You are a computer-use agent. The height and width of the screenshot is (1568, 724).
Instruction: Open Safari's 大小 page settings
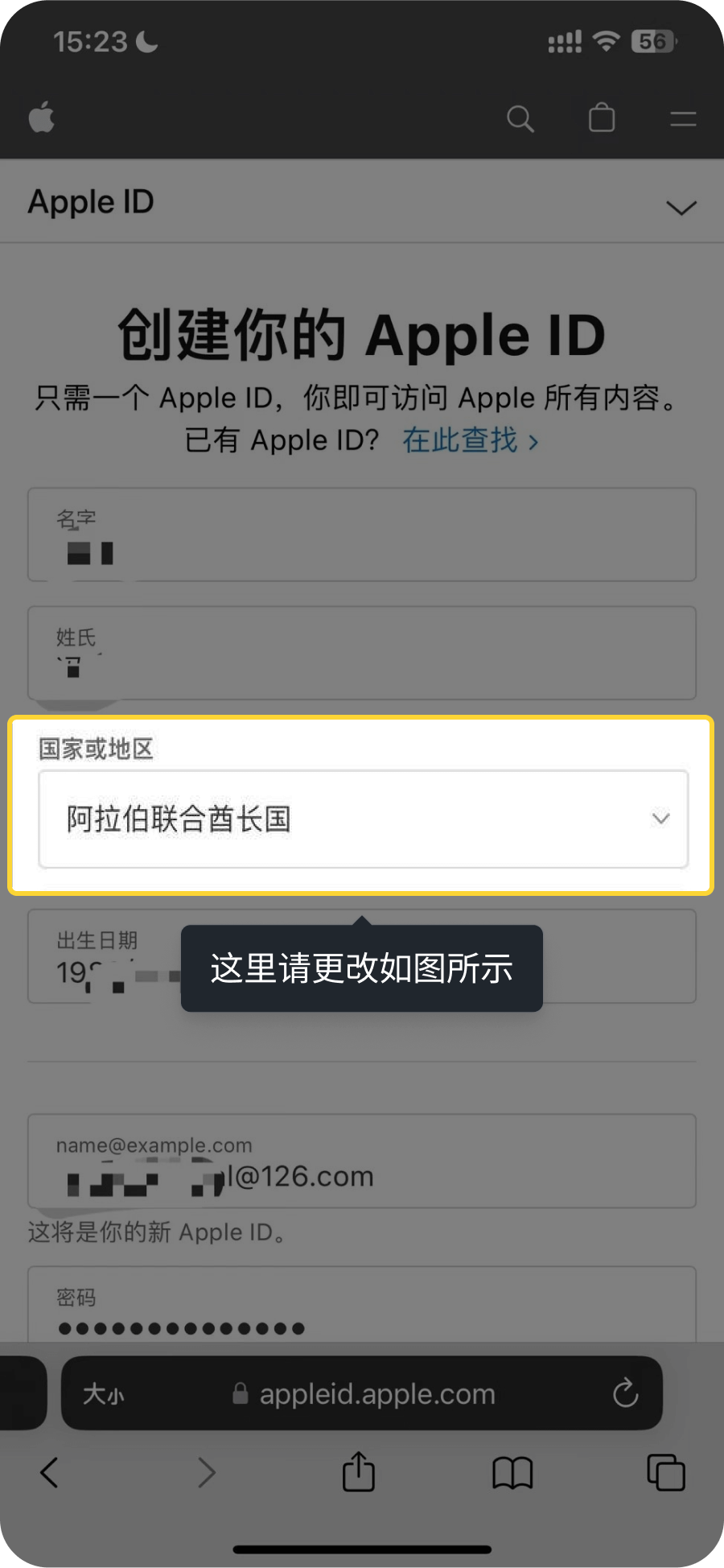(104, 1393)
